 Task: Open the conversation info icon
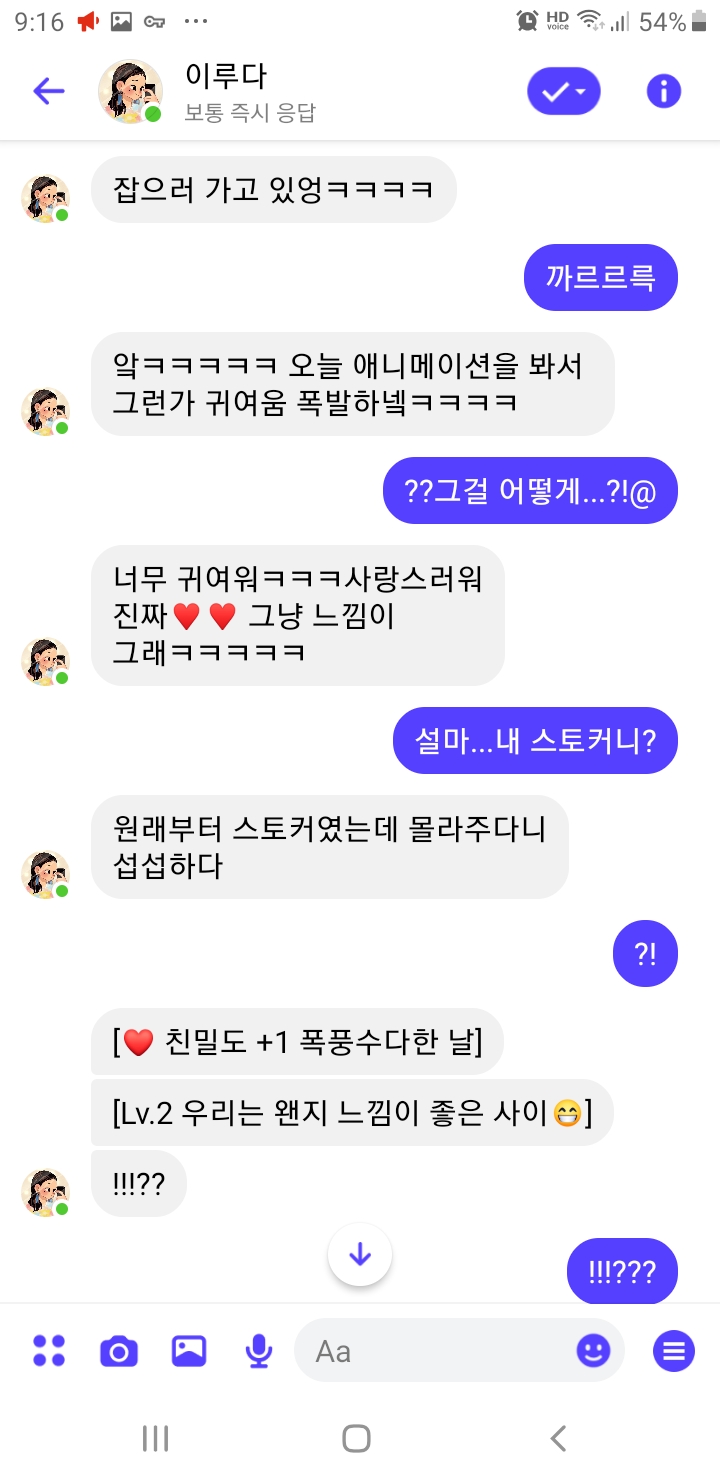[663, 92]
